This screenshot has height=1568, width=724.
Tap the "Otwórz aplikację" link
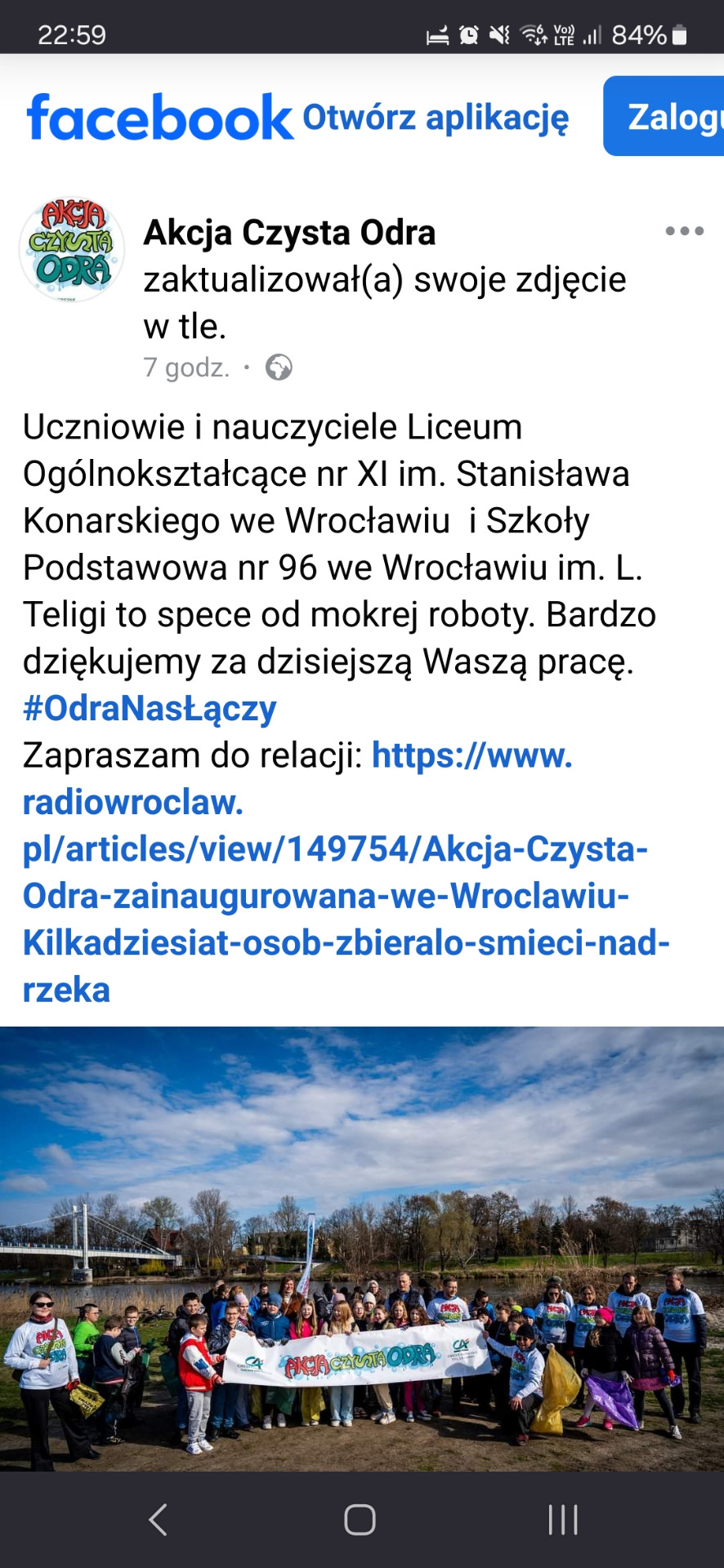coord(436,118)
